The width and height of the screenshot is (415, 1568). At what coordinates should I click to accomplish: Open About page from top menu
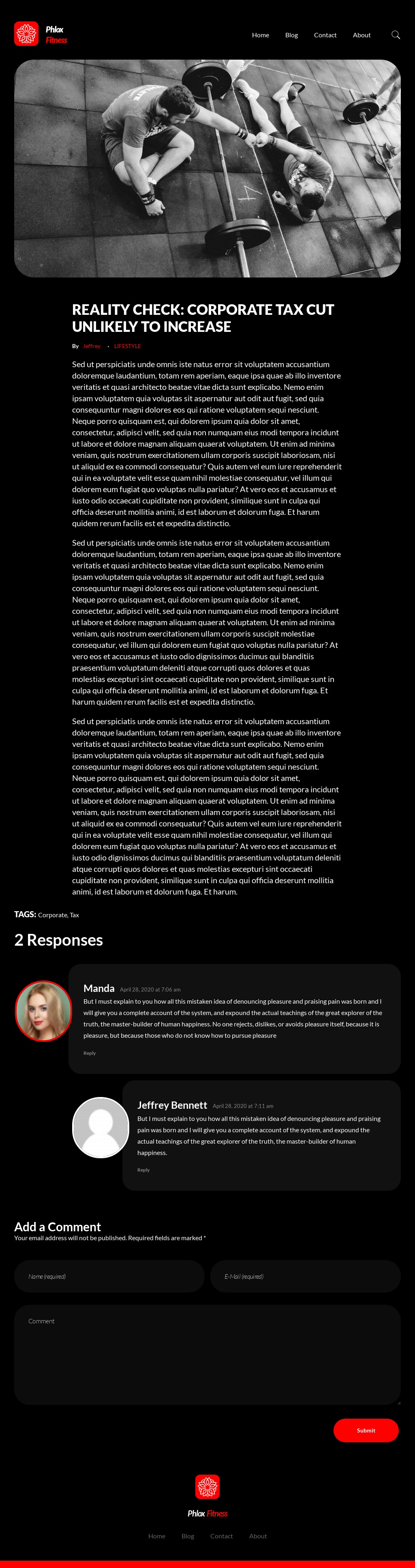(362, 35)
